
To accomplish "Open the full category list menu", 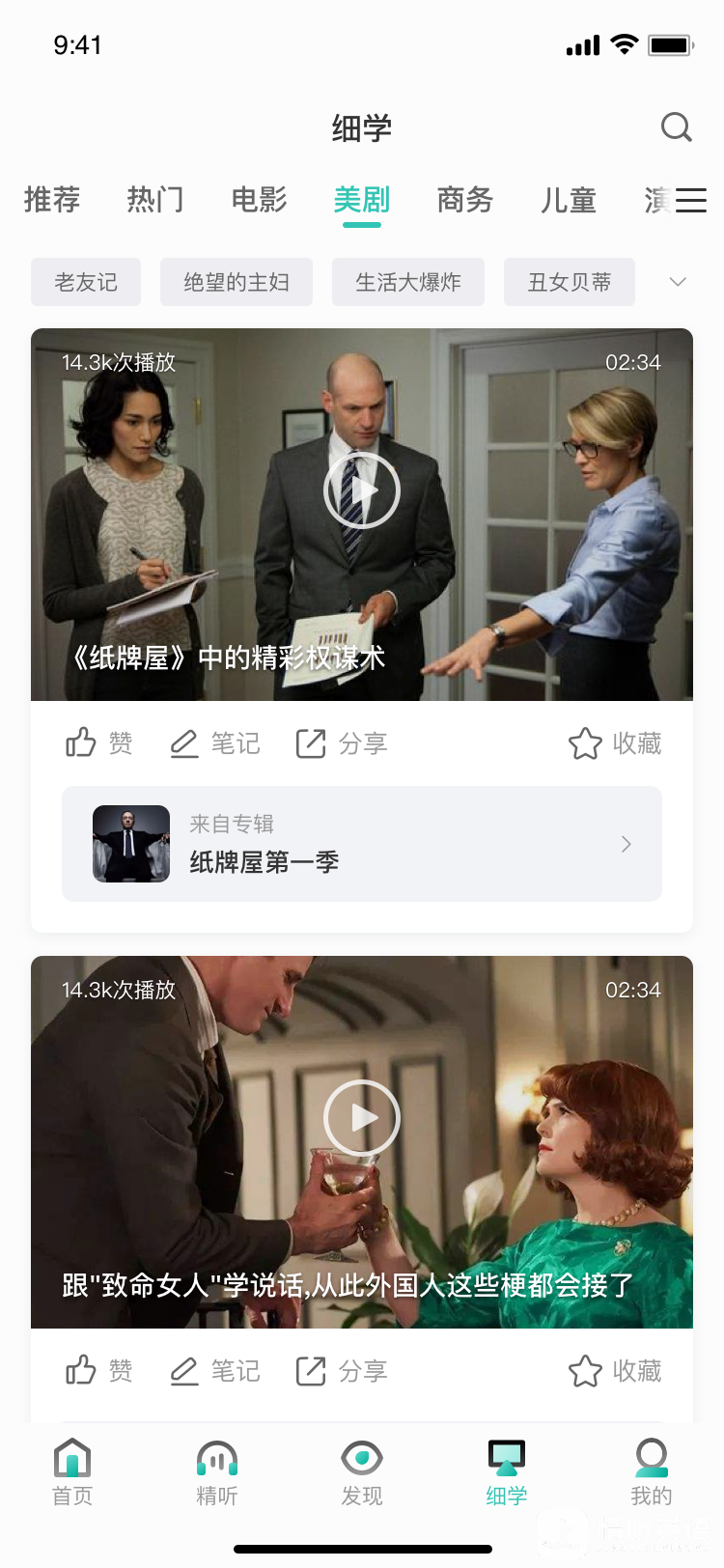I will (690, 200).
